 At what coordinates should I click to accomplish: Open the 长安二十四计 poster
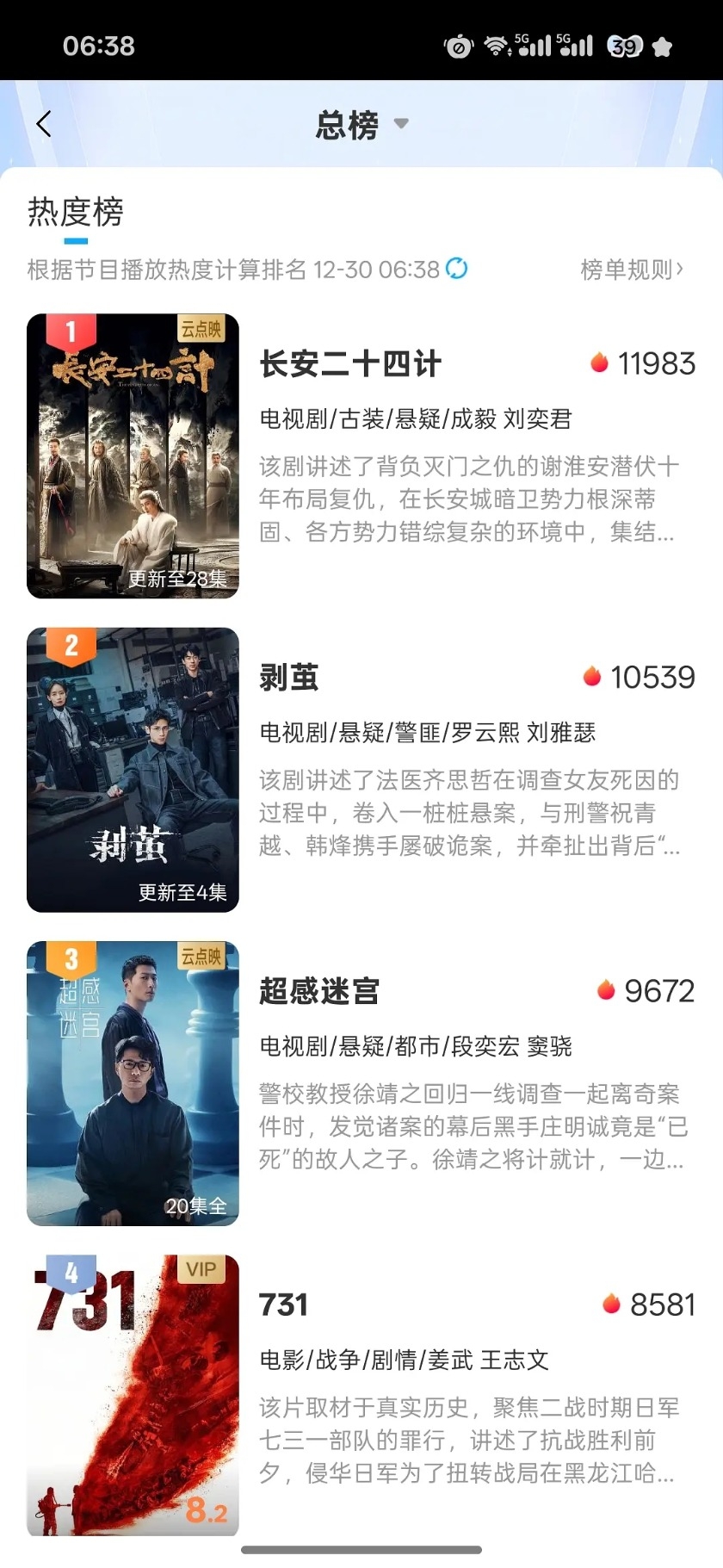click(133, 456)
